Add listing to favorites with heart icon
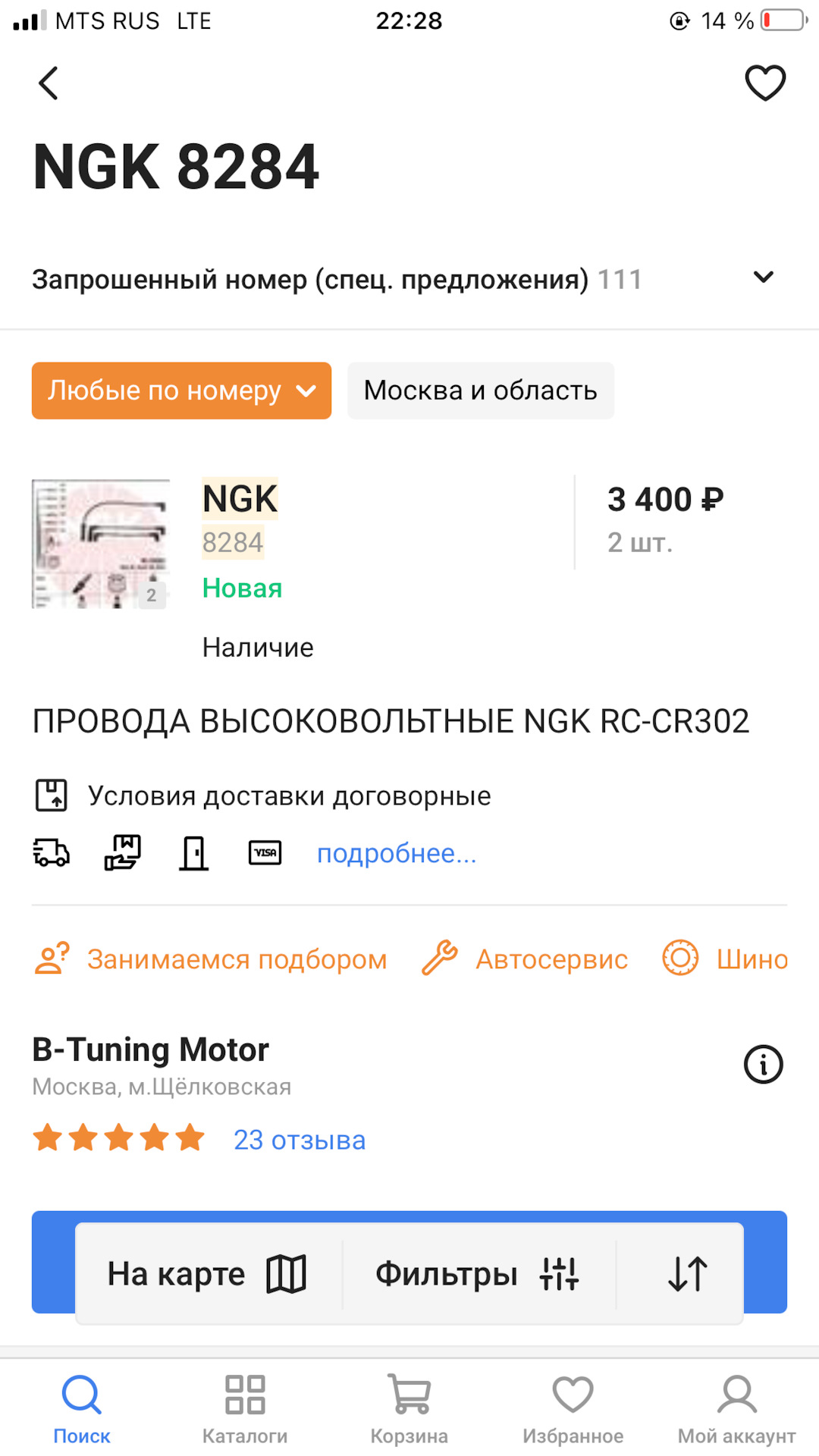Viewport: 819px width, 1456px height. tap(764, 83)
